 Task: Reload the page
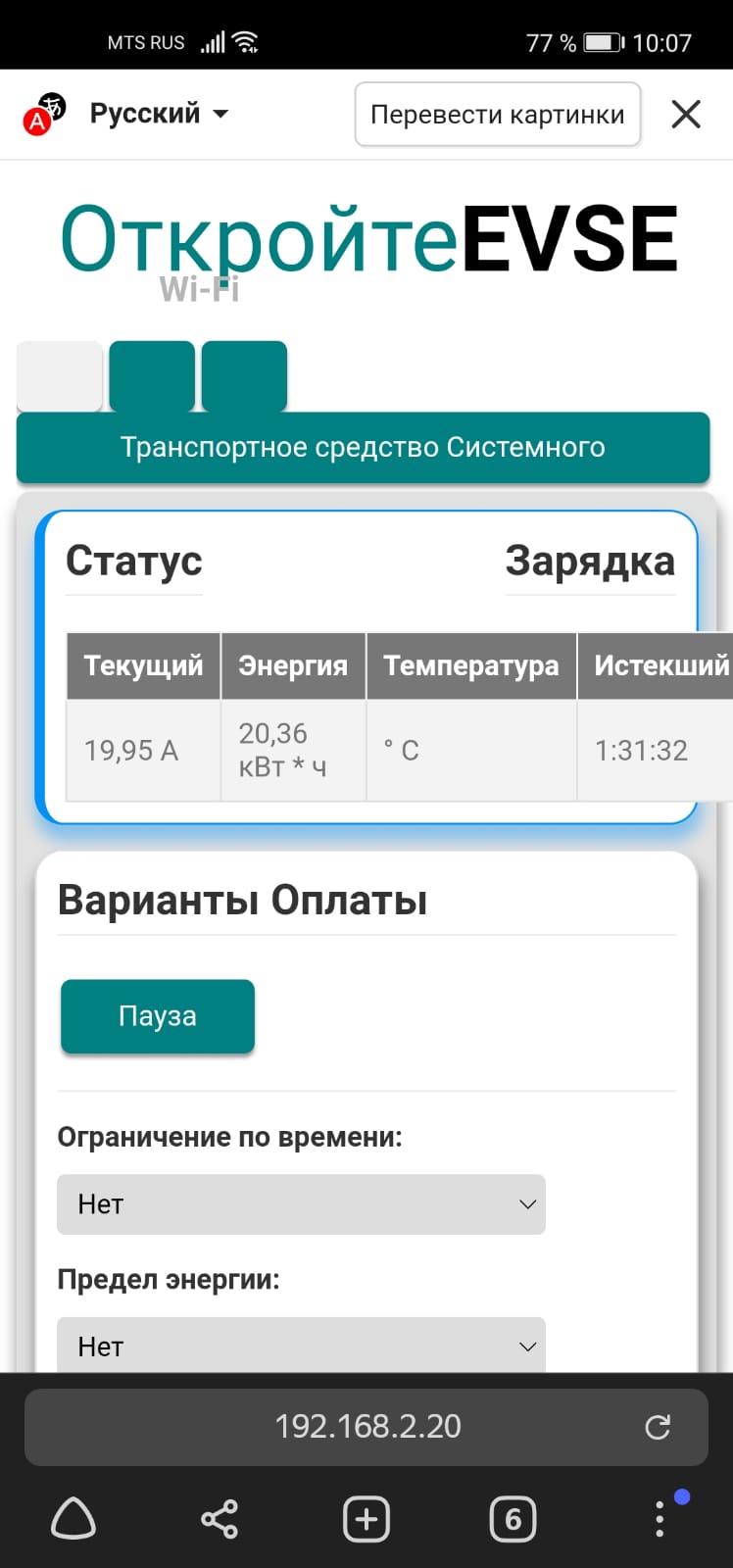click(x=658, y=1427)
